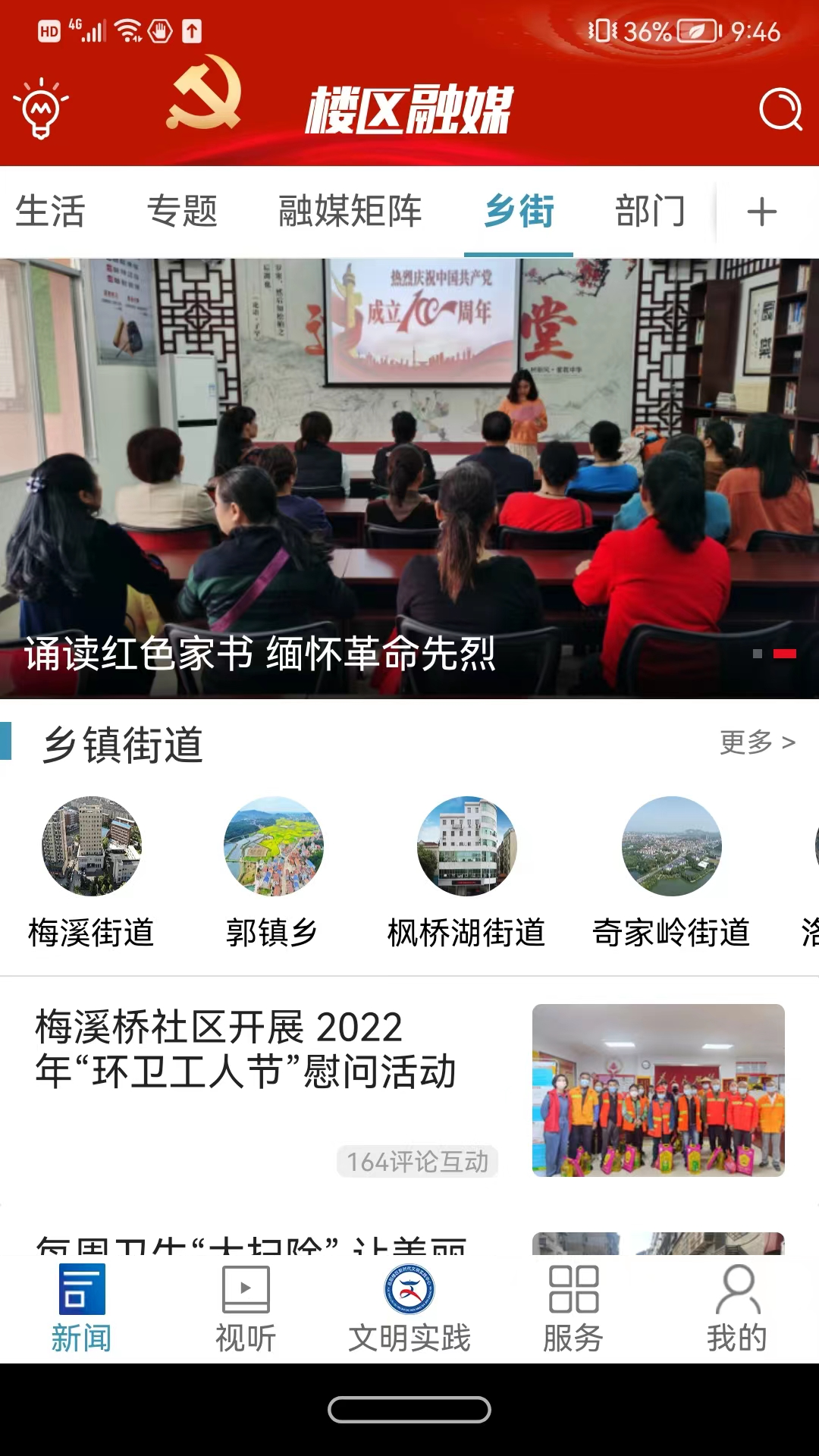819x1456 pixels.
Task: Switch to 视听 bottom tab
Action: pos(245,1310)
